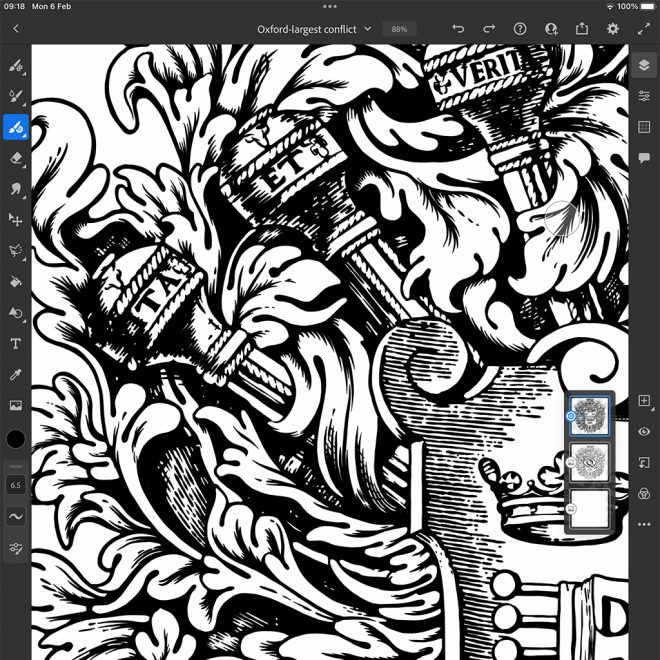The height and width of the screenshot is (660, 660).
Task: Pick the eyedropper tool
Action: (x=16, y=375)
